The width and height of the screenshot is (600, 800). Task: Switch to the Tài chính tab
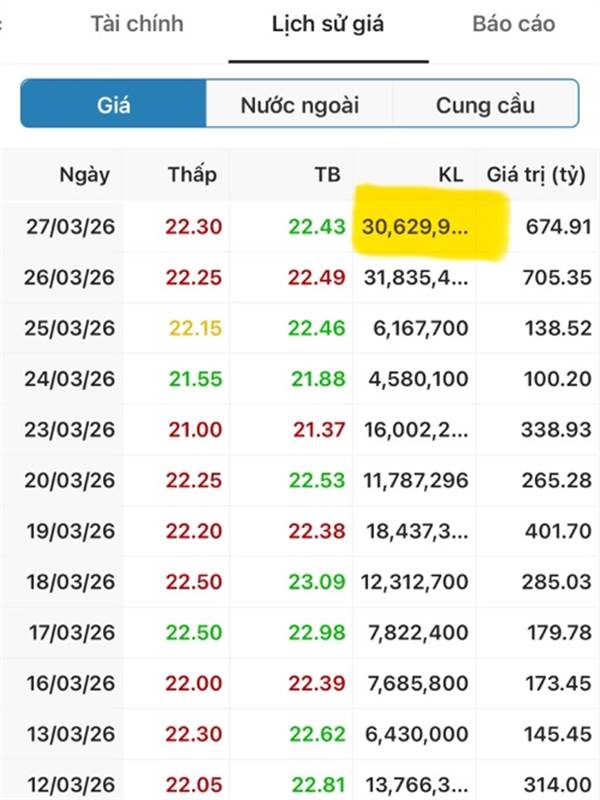[x=137, y=24]
